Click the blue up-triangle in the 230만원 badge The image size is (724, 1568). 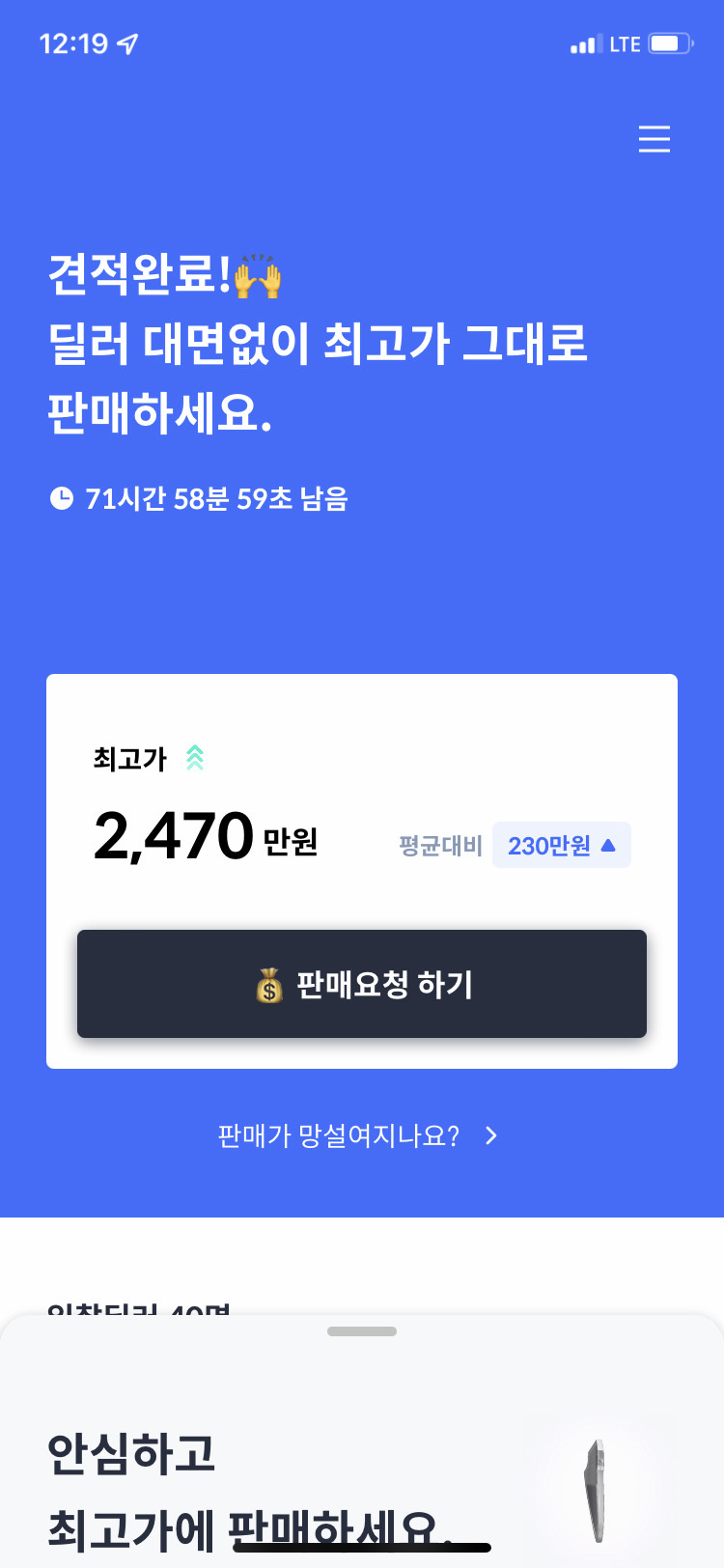(x=608, y=845)
